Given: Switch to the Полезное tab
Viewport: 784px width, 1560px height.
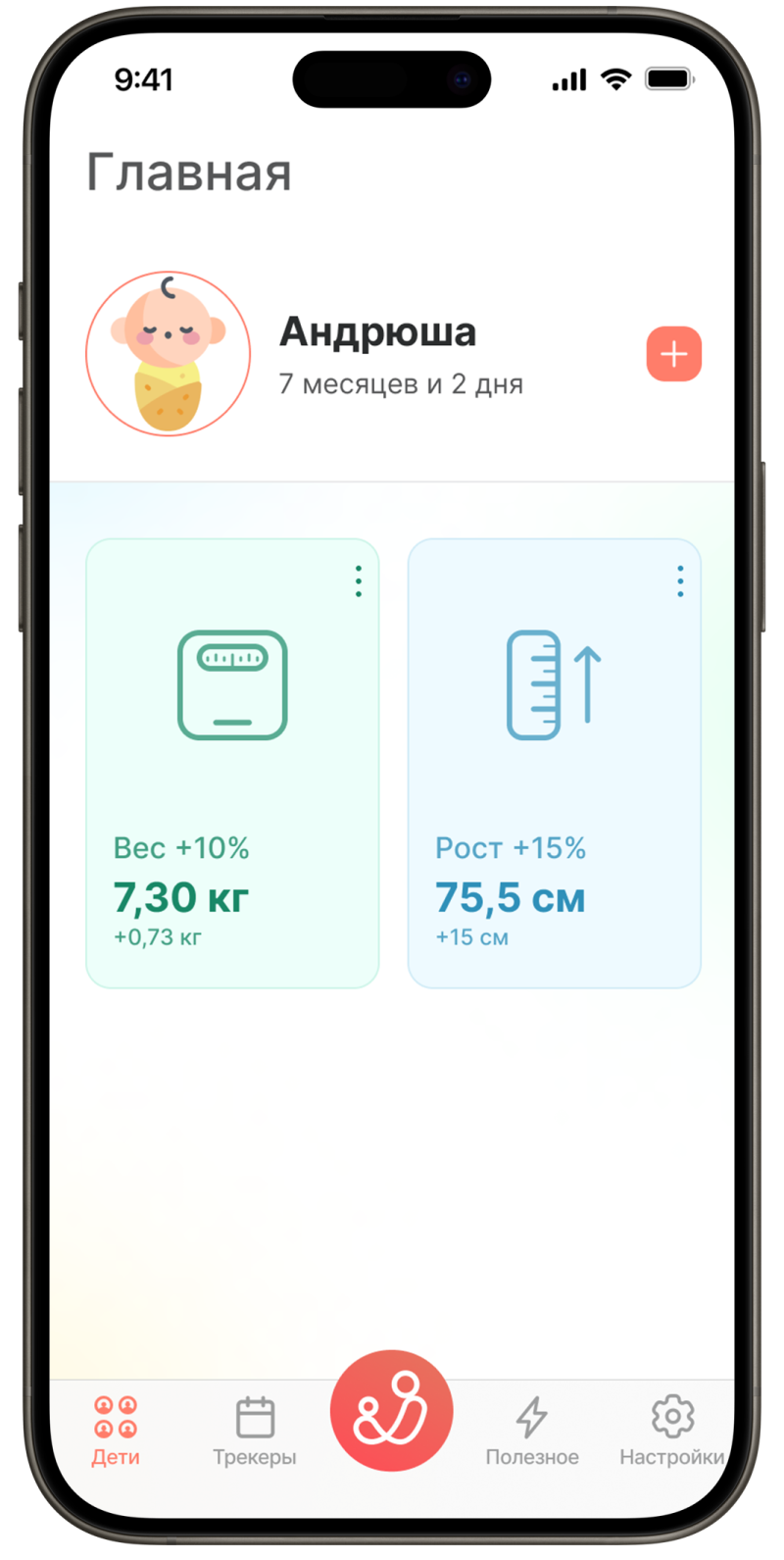Looking at the screenshot, I should pyautogui.click(x=532, y=1431).
